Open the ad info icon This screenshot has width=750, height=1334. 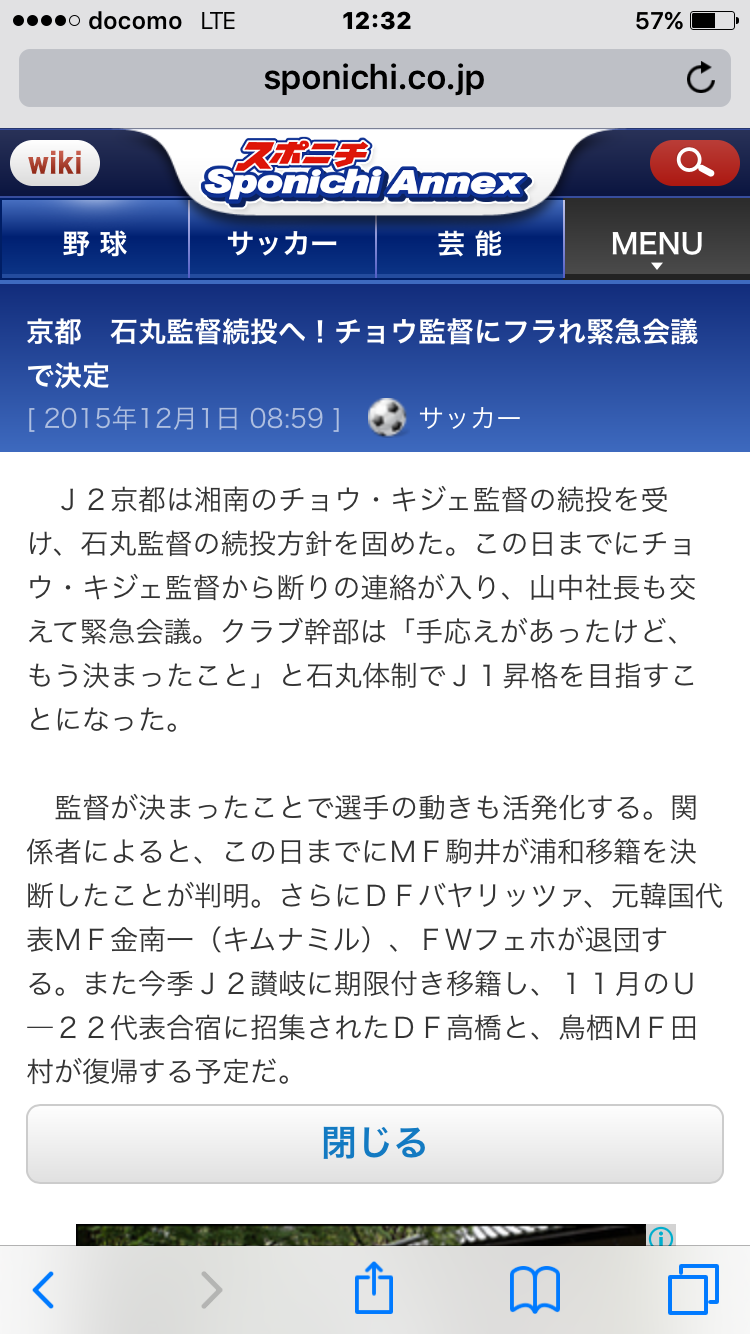pos(661,1238)
